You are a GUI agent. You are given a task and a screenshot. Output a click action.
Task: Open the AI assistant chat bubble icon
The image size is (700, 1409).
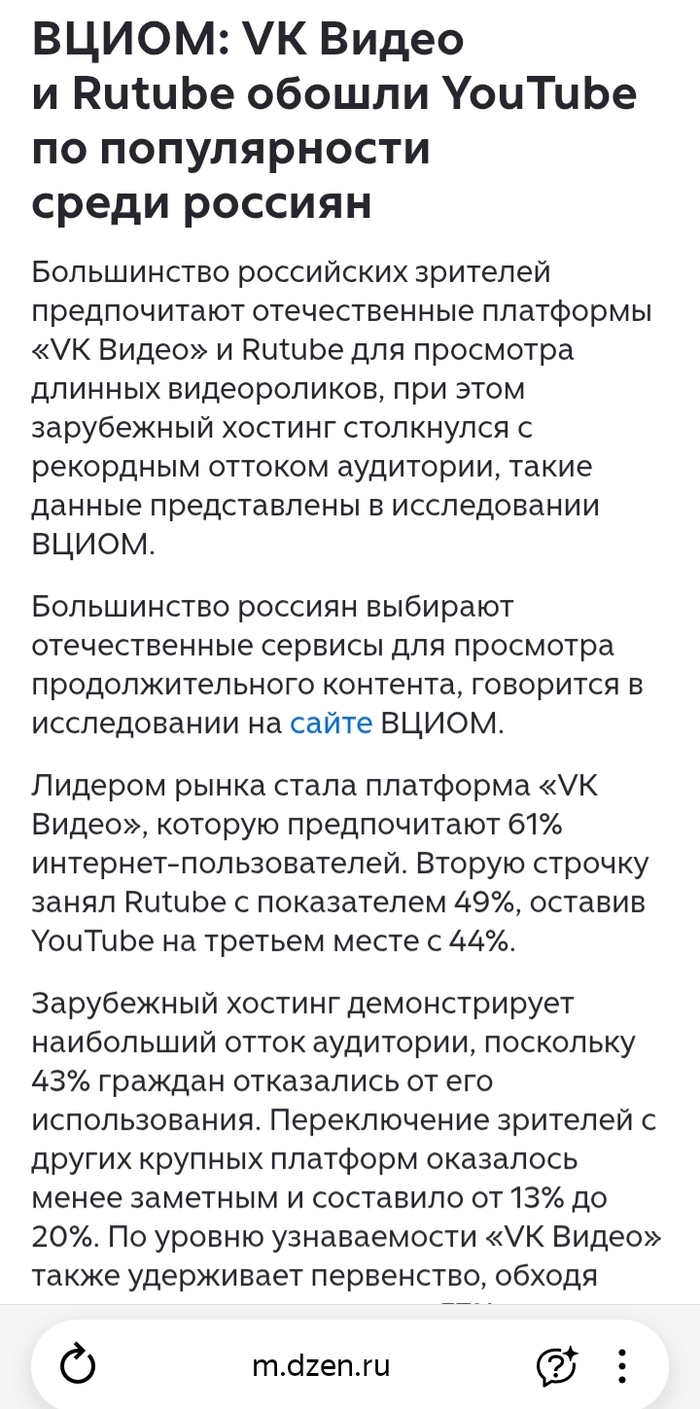[557, 1364]
